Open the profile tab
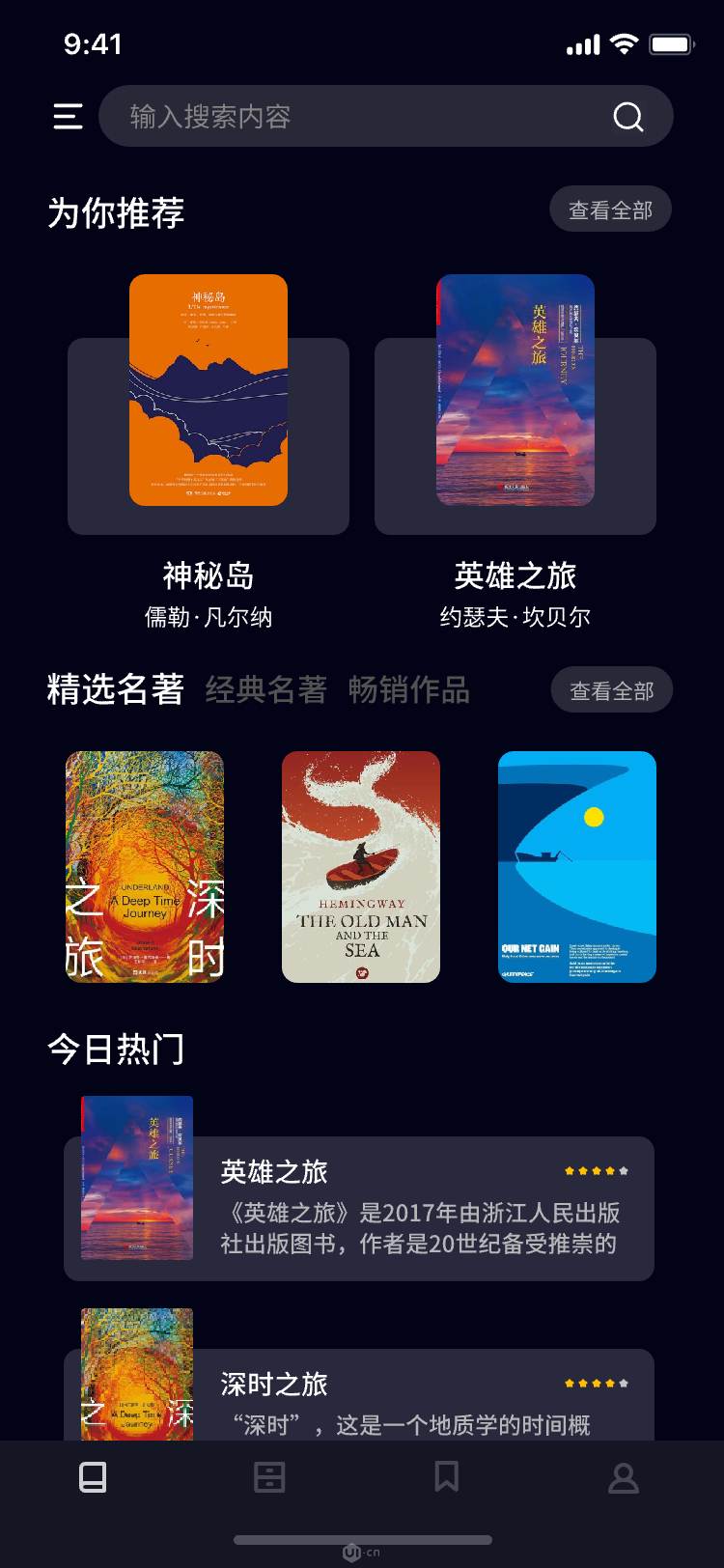This screenshot has height=1568, width=724. coord(624,1477)
